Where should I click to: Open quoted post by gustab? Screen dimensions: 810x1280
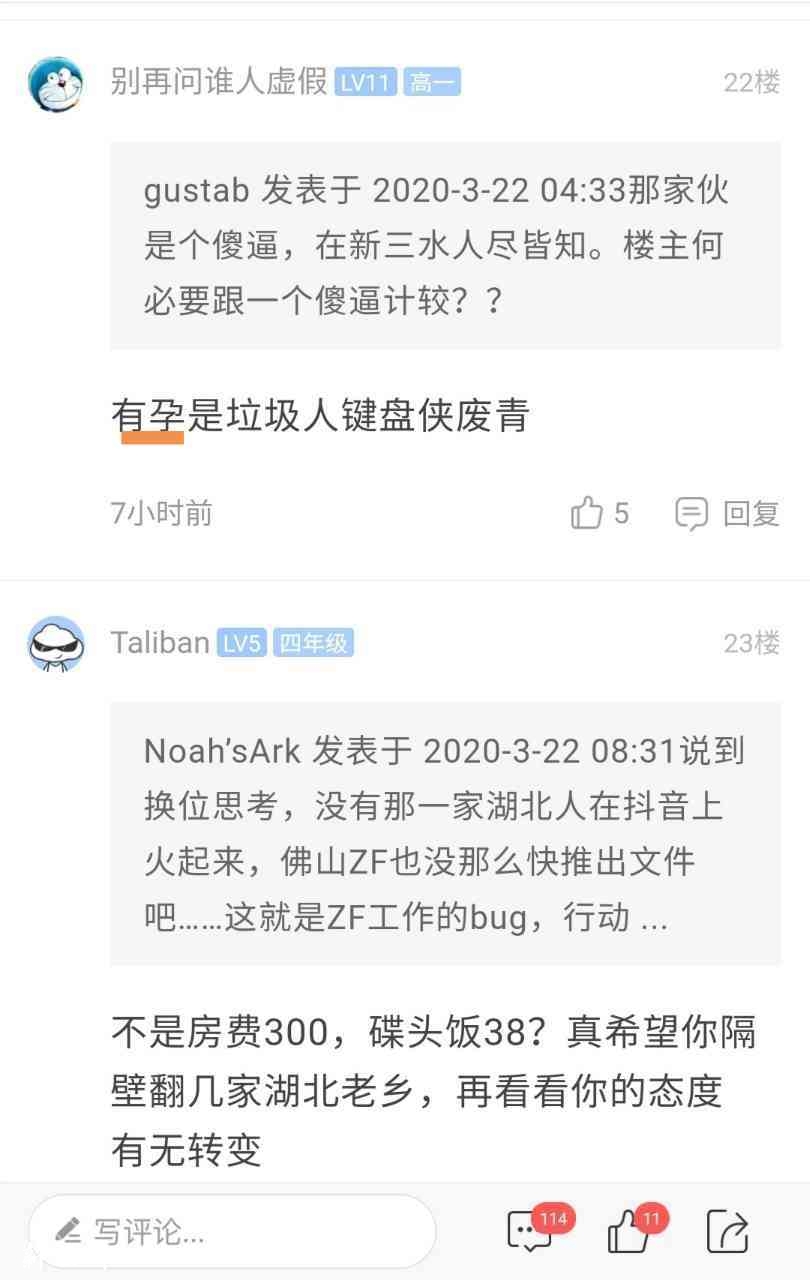coord(445,245)
